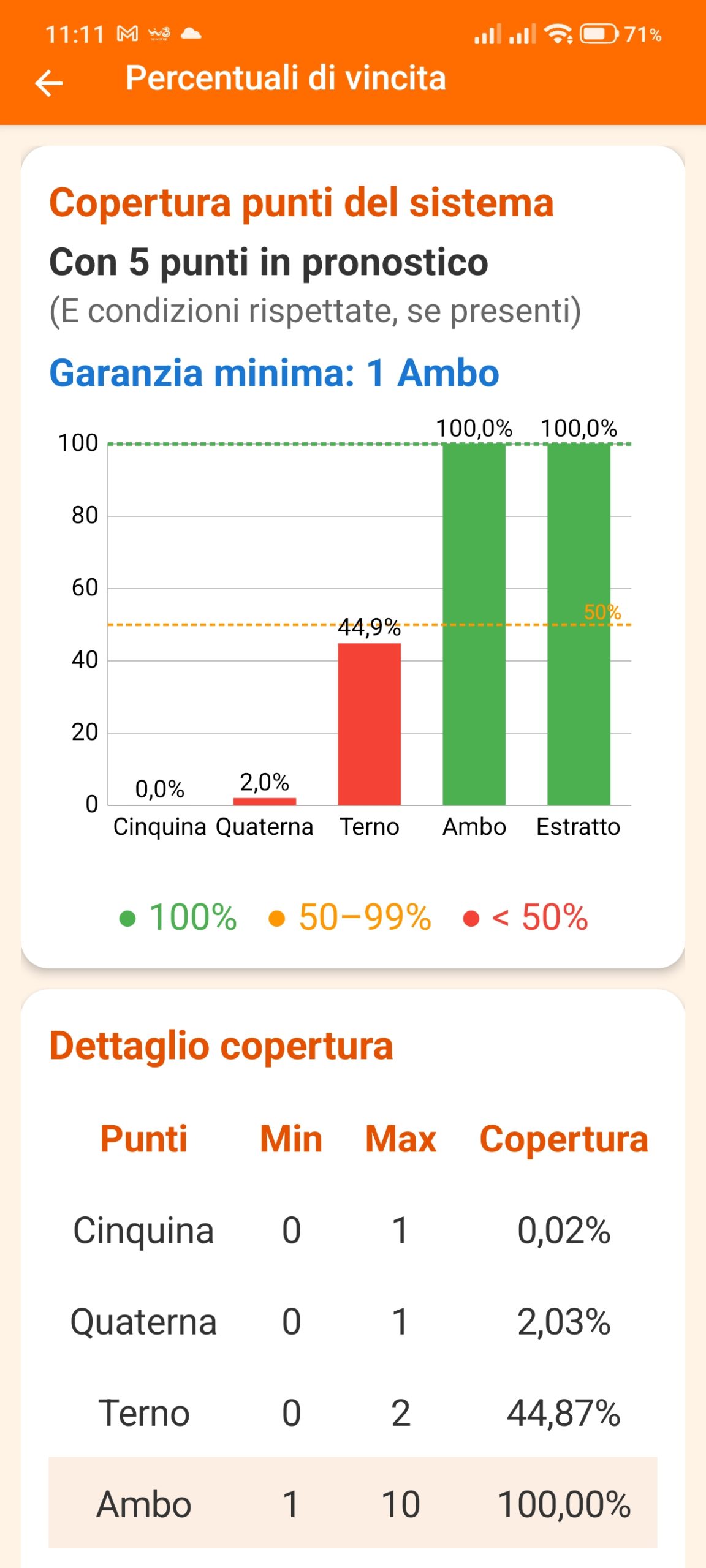706x1568 pixels.
Task: Go back using the top-left arrow
Action: pyautogui.click(x=49, y=83)
